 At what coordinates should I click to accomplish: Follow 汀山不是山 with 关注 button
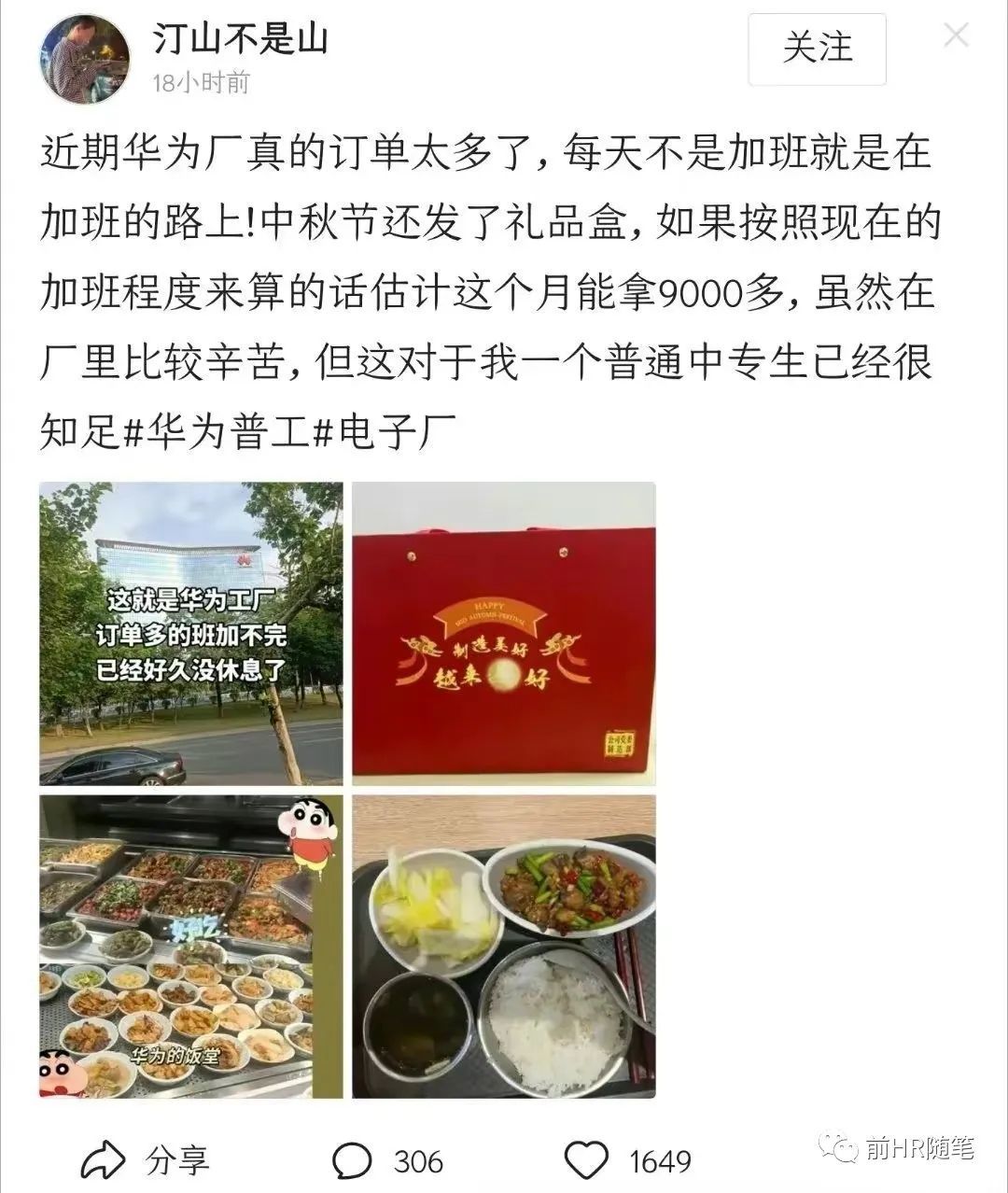(817, 49)
